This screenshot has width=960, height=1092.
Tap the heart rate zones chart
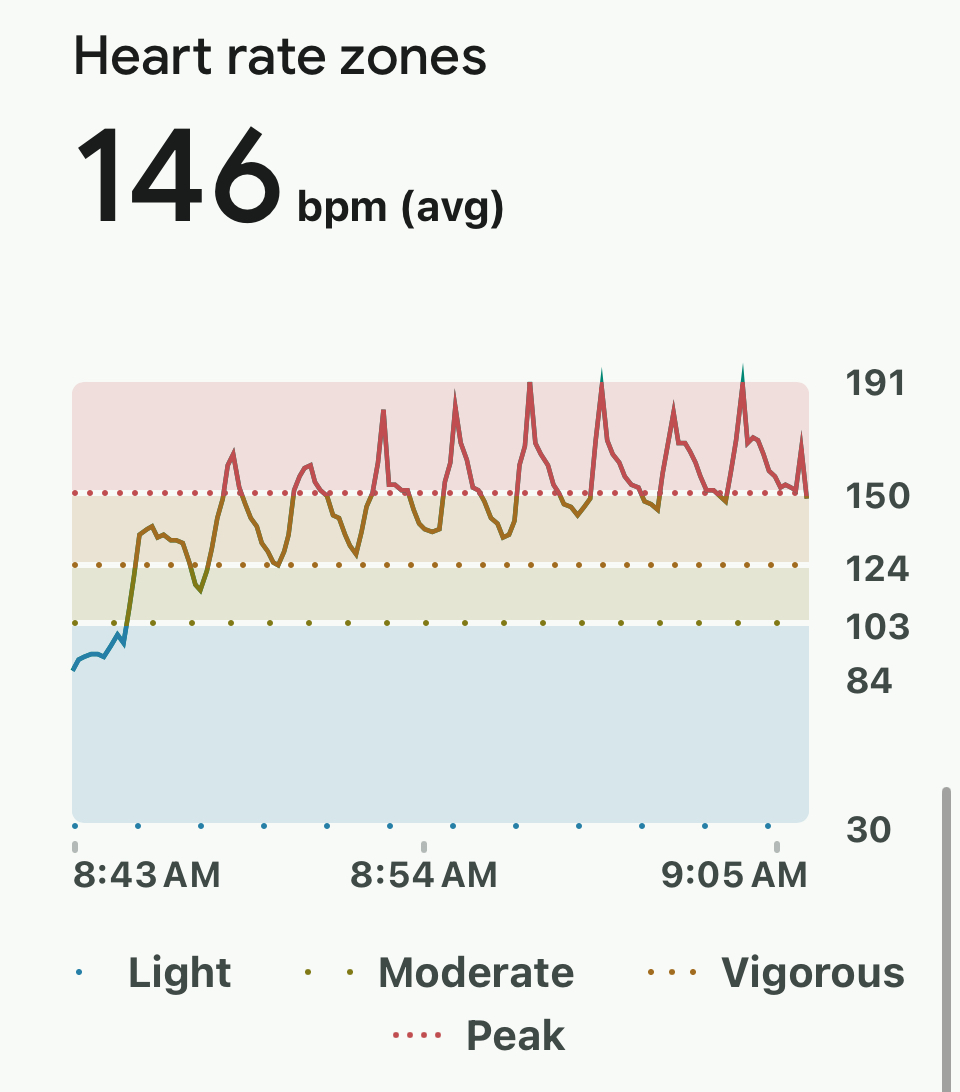coord(440,600)
